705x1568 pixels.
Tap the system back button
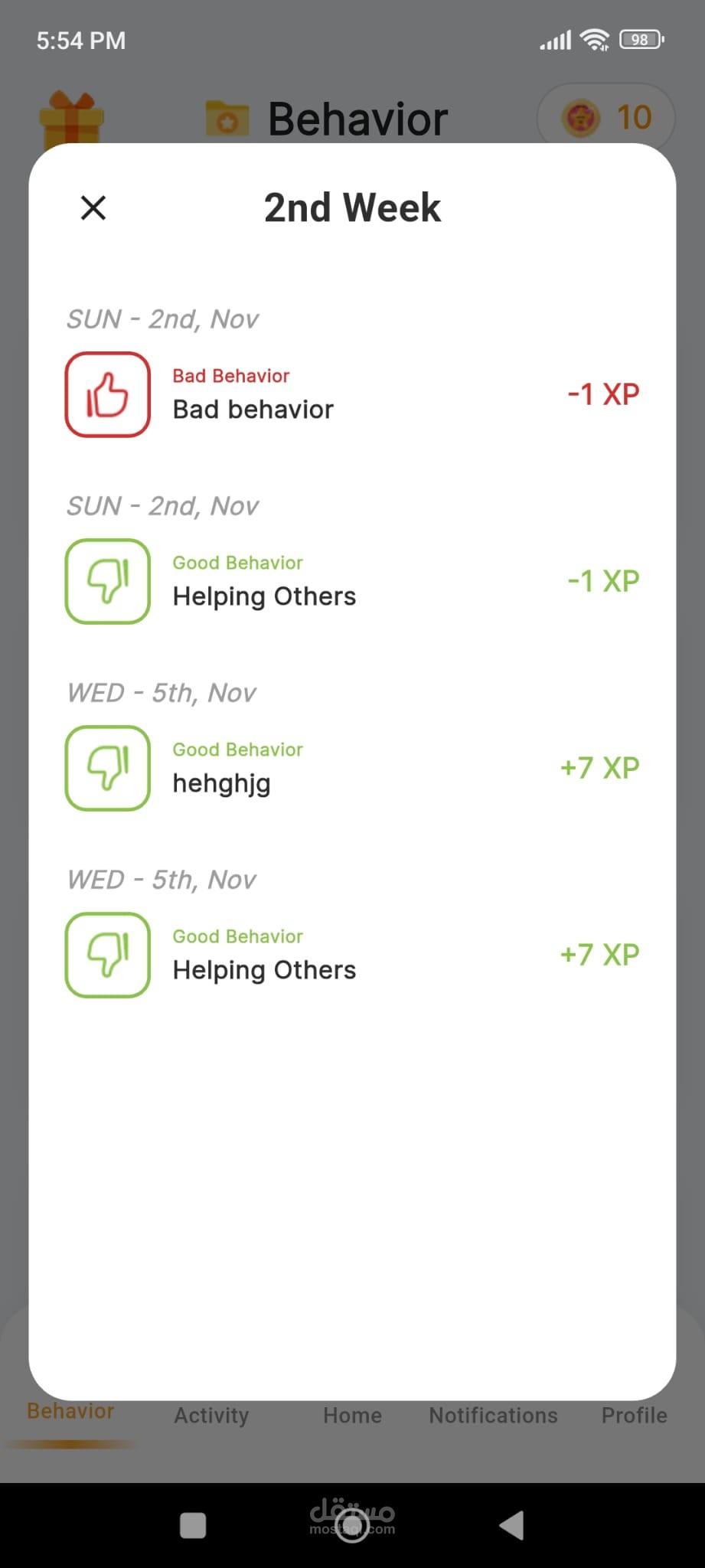[x=511, y=1524]
